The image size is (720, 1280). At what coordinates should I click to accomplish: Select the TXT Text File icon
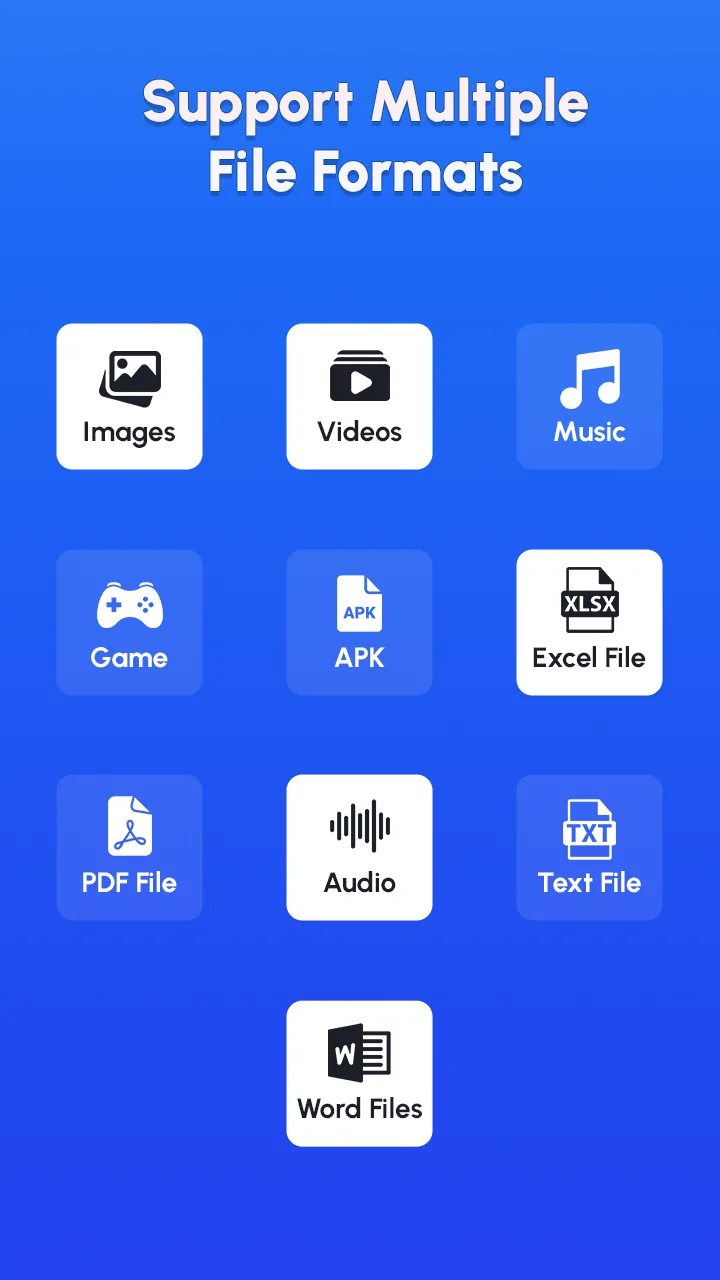[x=589, y=825]
